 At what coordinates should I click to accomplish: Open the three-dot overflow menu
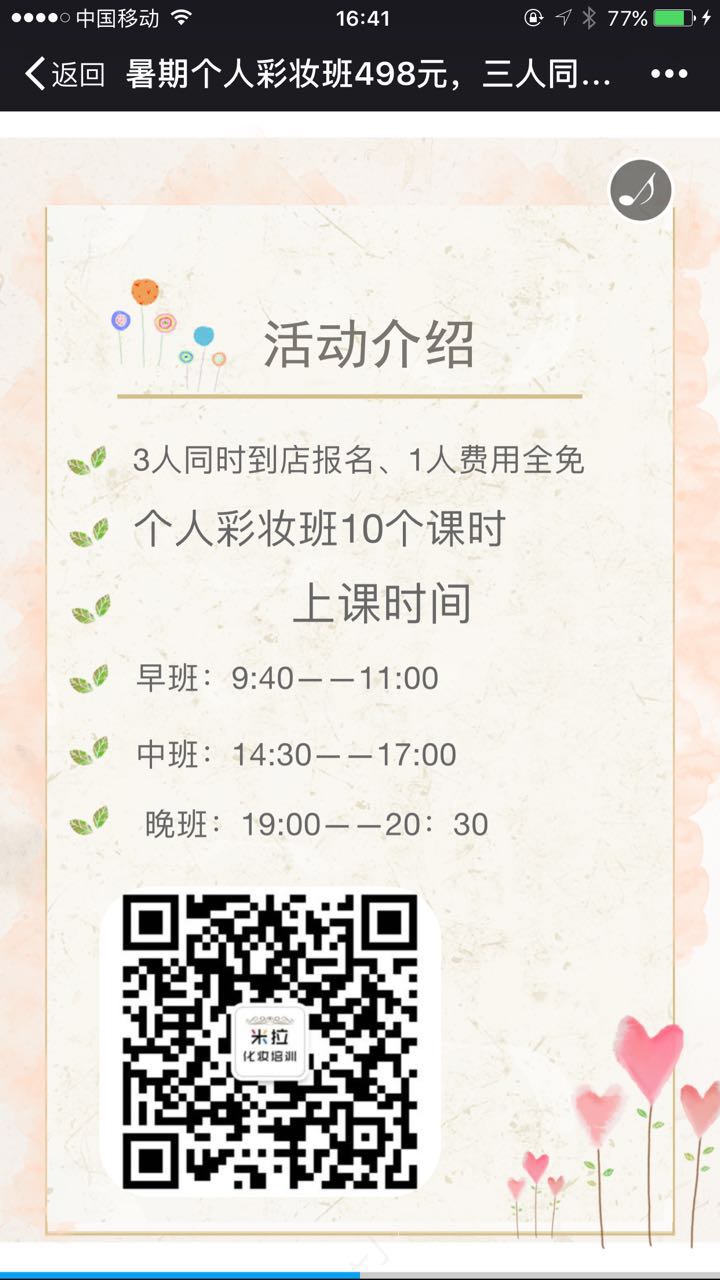[669, 74]
